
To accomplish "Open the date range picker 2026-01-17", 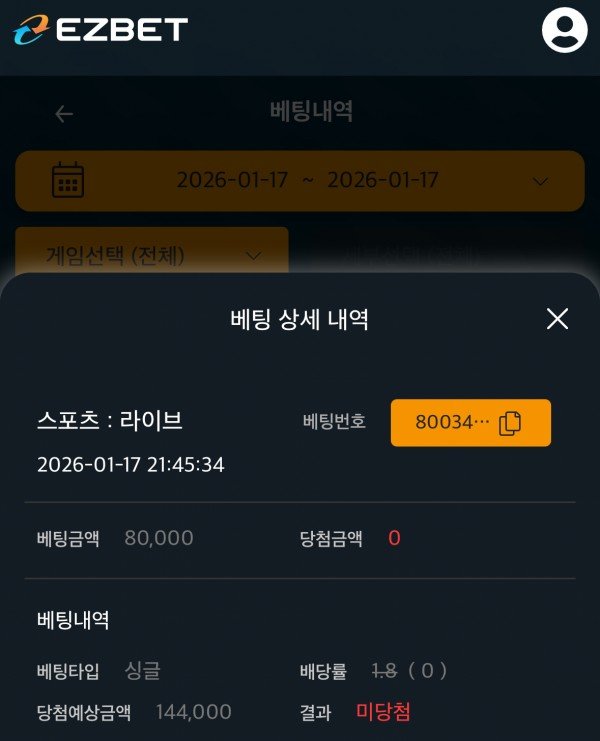I will pos(299,181).
